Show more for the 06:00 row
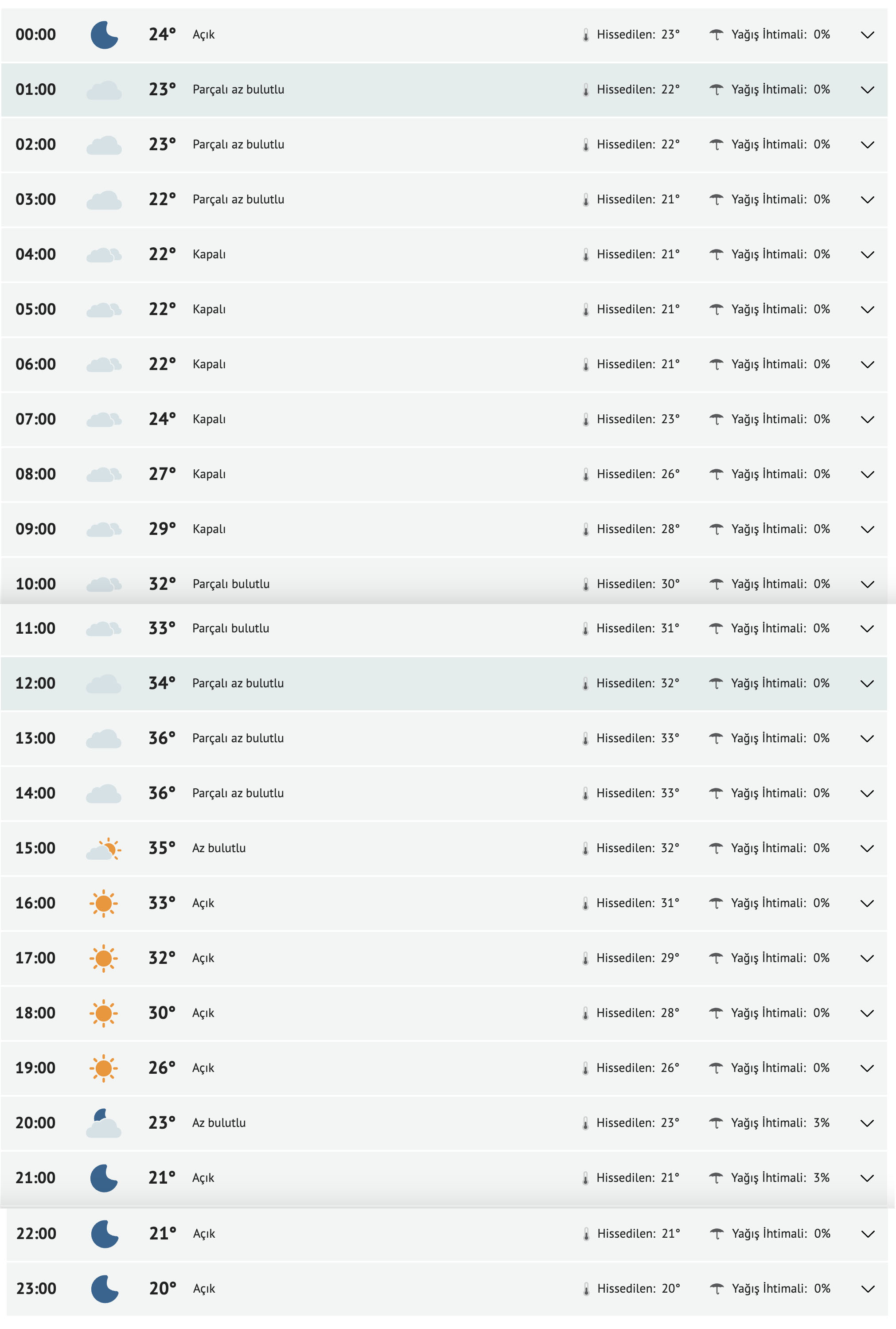 (867, 365)
